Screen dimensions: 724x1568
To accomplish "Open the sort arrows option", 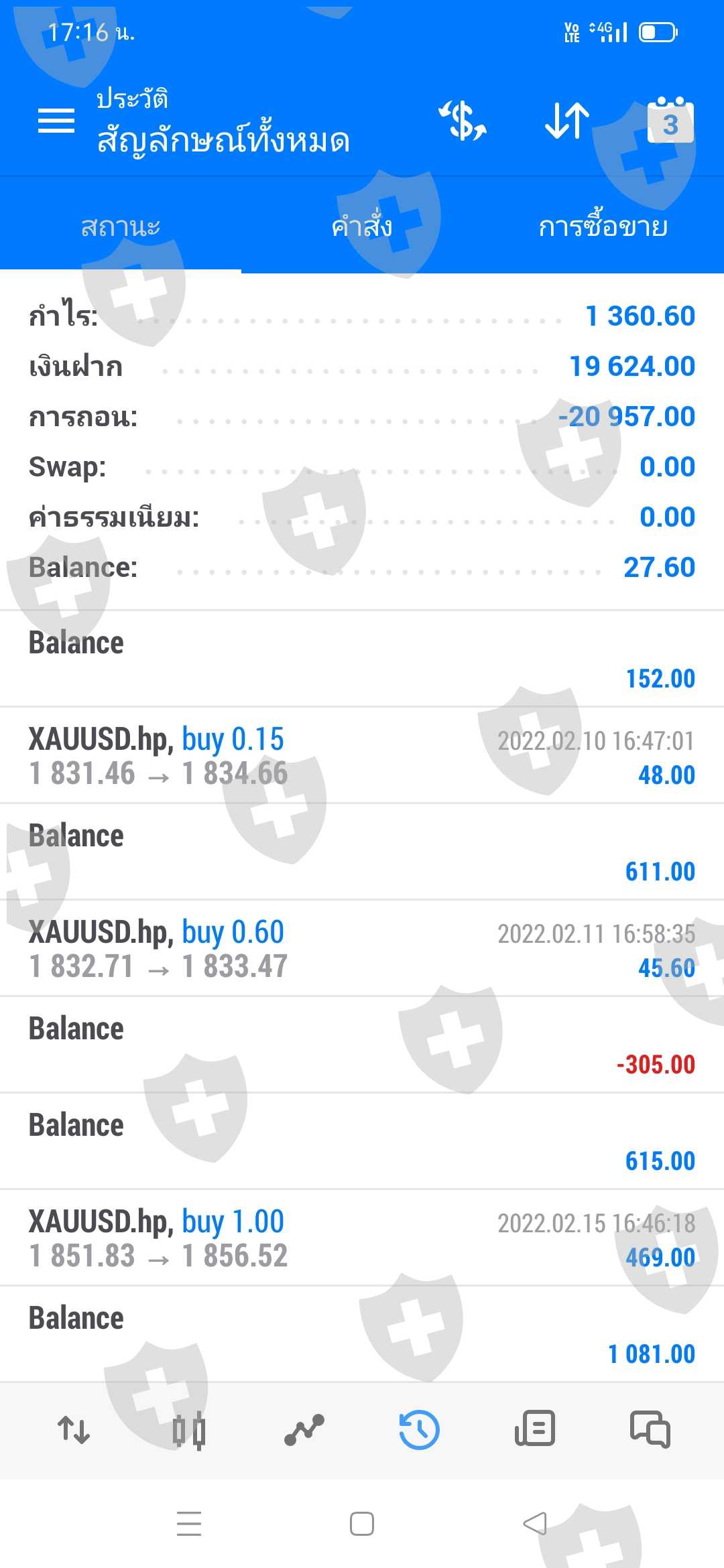I will point(567,121).
